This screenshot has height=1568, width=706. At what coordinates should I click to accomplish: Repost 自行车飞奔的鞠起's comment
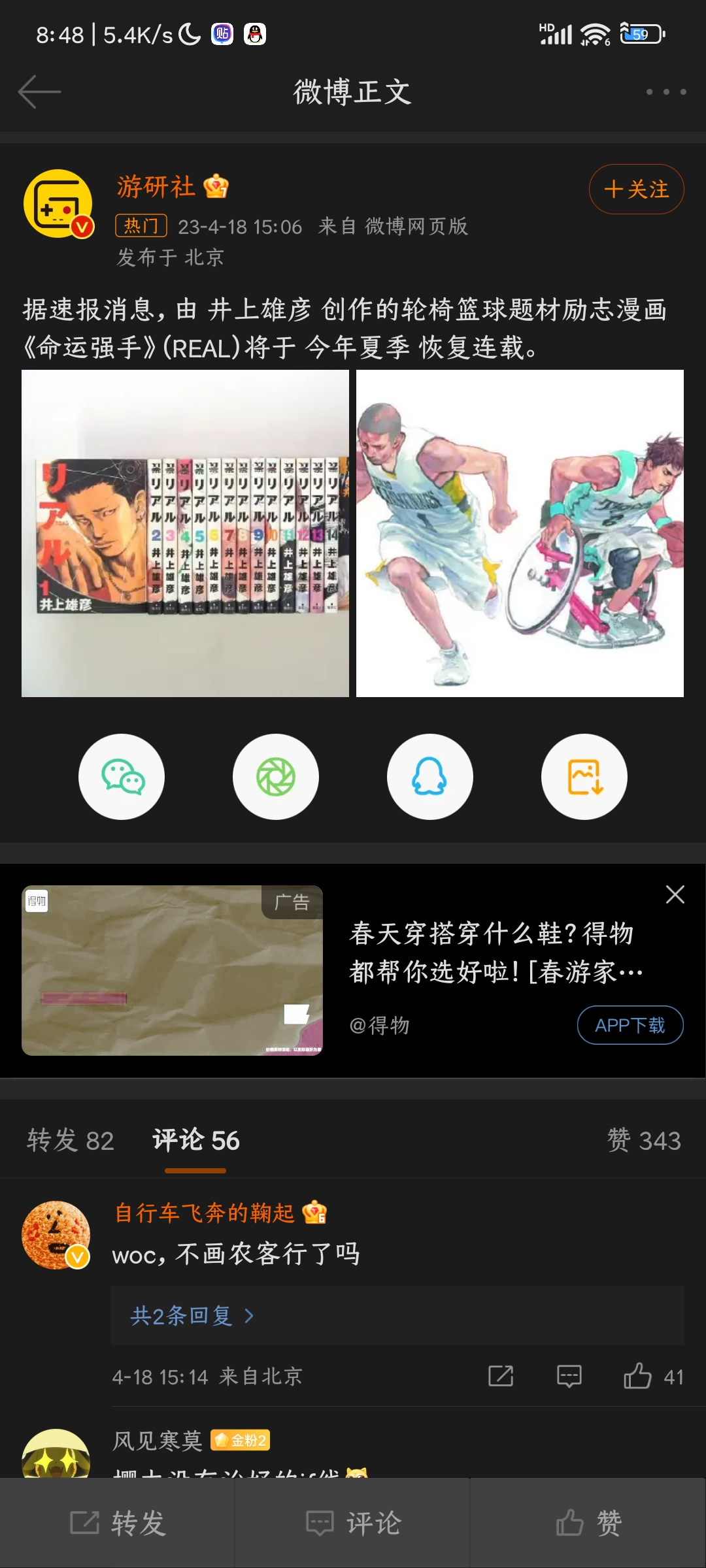click(x=501, y=1377)
